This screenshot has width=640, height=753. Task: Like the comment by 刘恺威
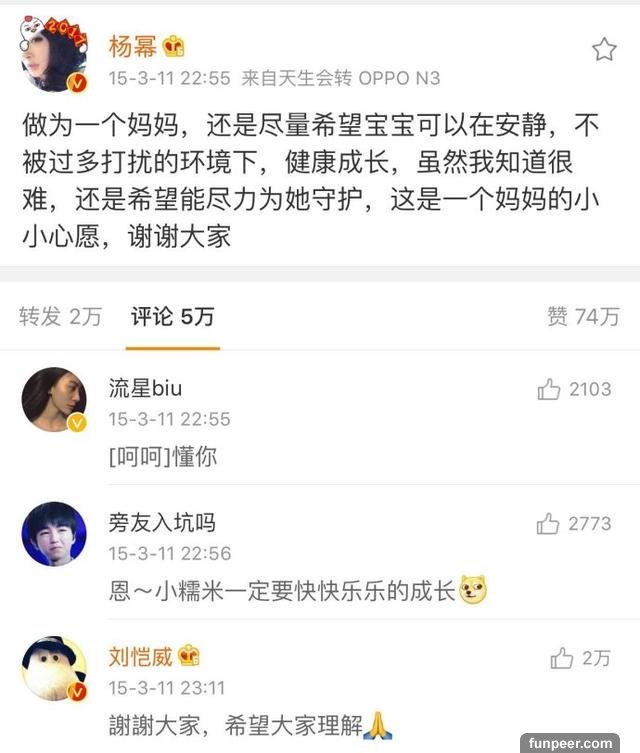pyautogui.click(x=562, y=658)
